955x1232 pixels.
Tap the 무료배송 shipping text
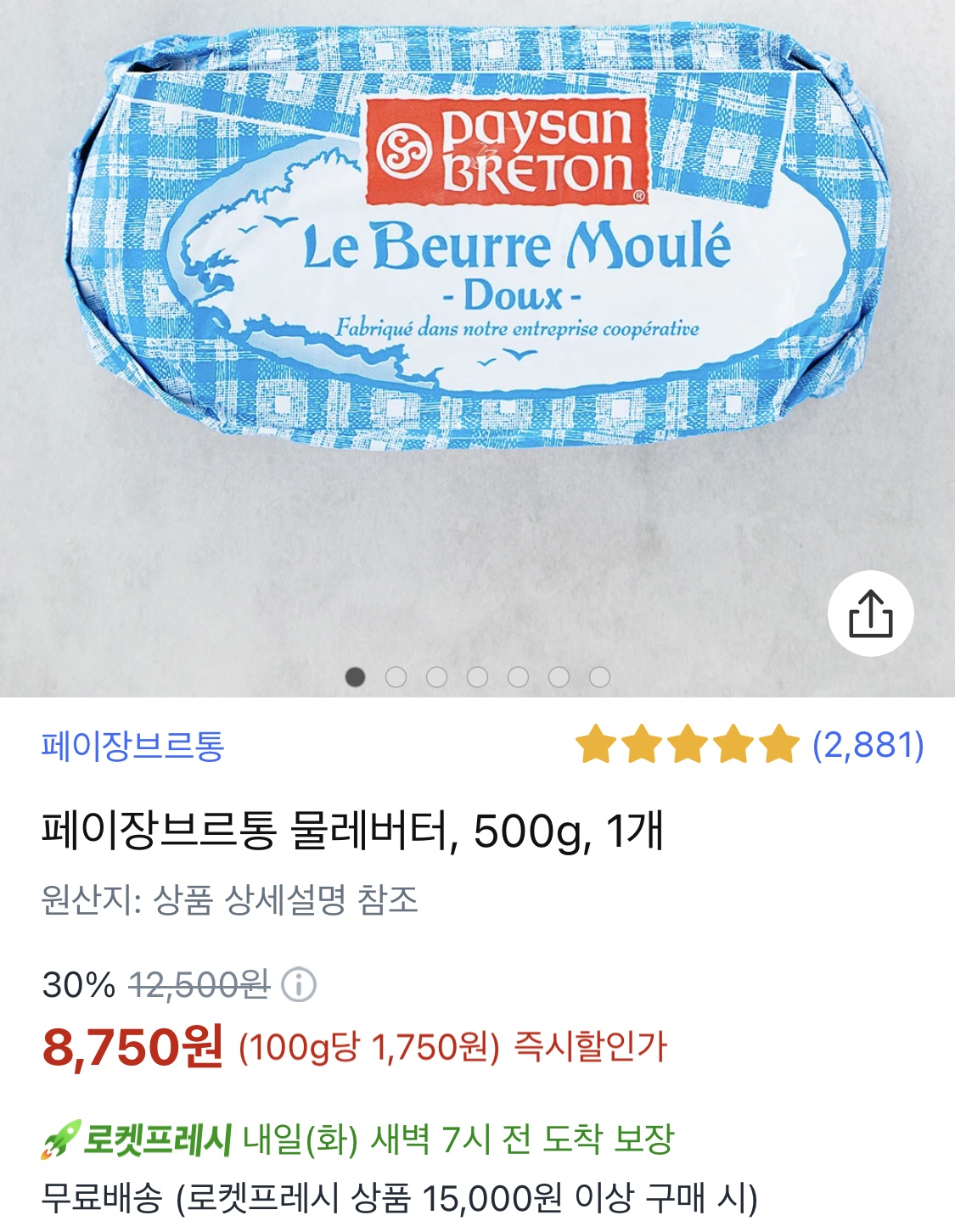(x=399, y=1199)
